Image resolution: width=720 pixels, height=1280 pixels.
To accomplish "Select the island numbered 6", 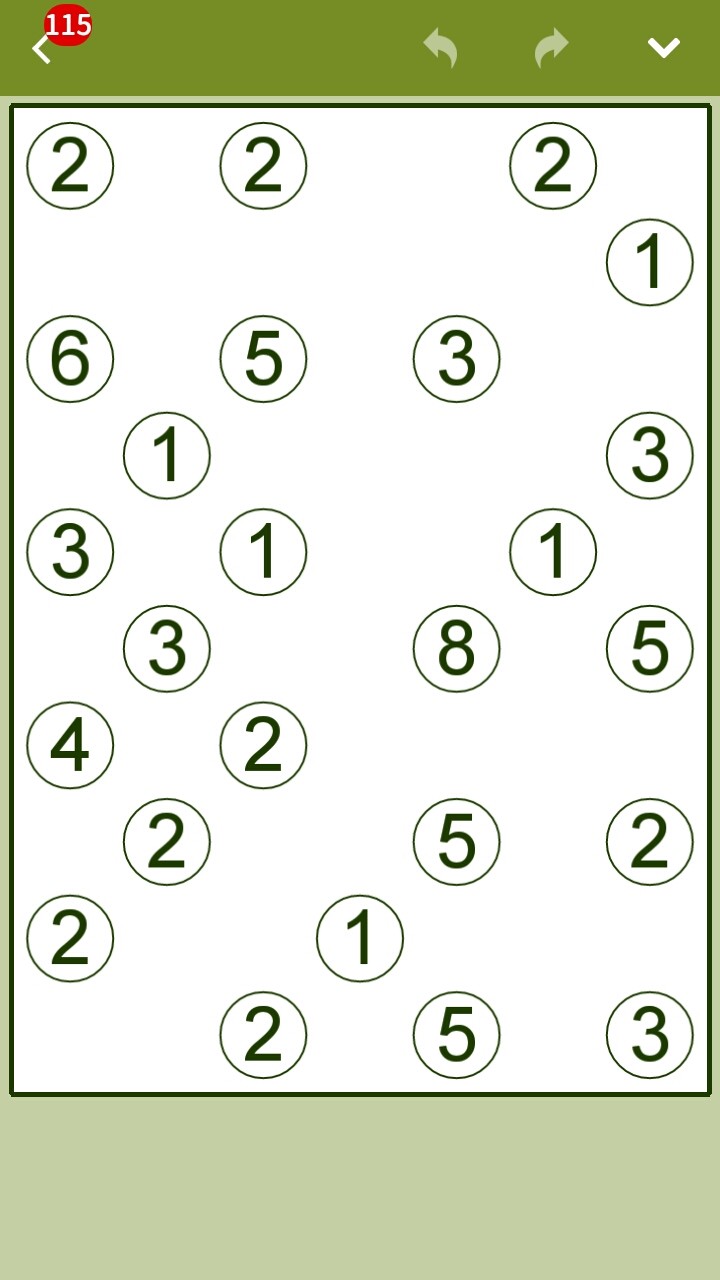I will pyautogui.click(x=70, y=359).
